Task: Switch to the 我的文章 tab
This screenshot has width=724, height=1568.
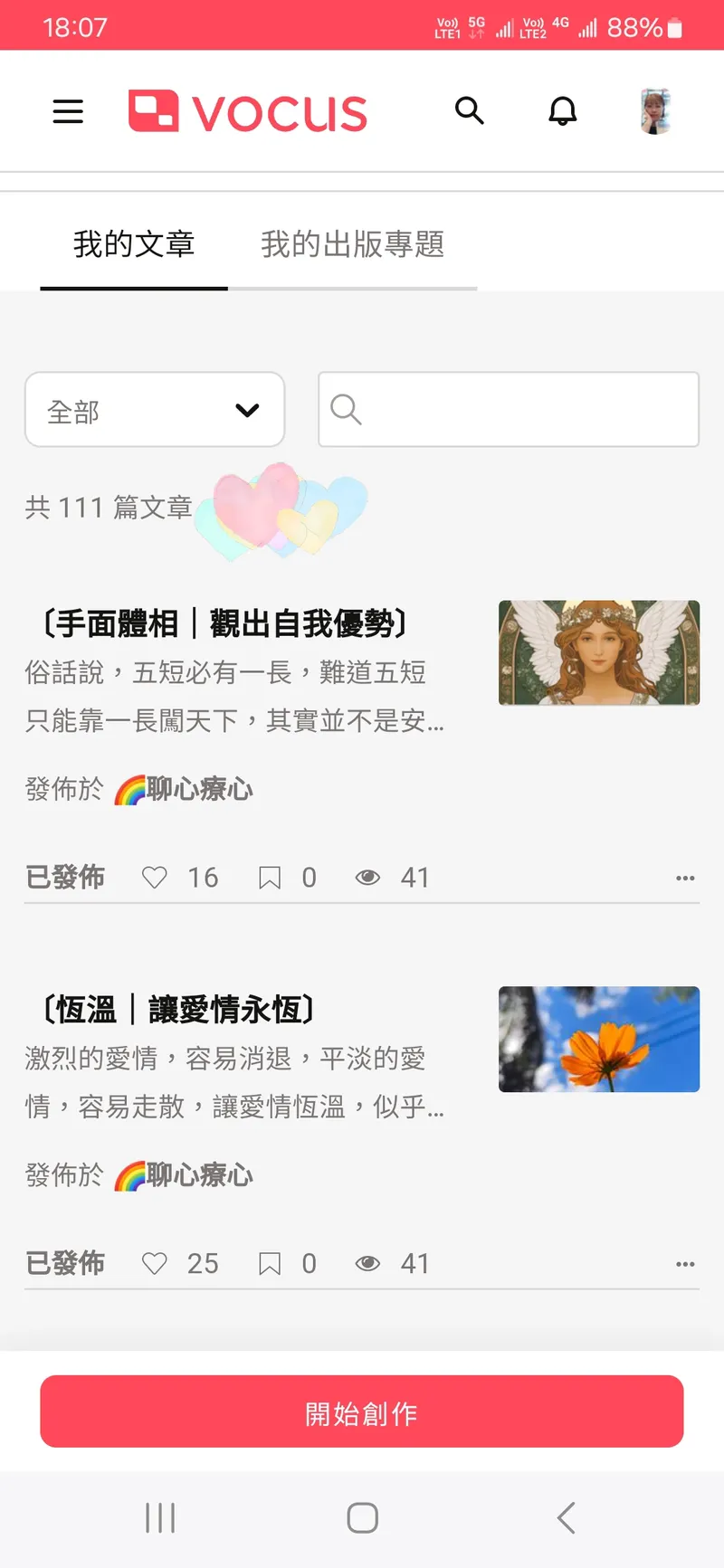Action: pos(134,244)
